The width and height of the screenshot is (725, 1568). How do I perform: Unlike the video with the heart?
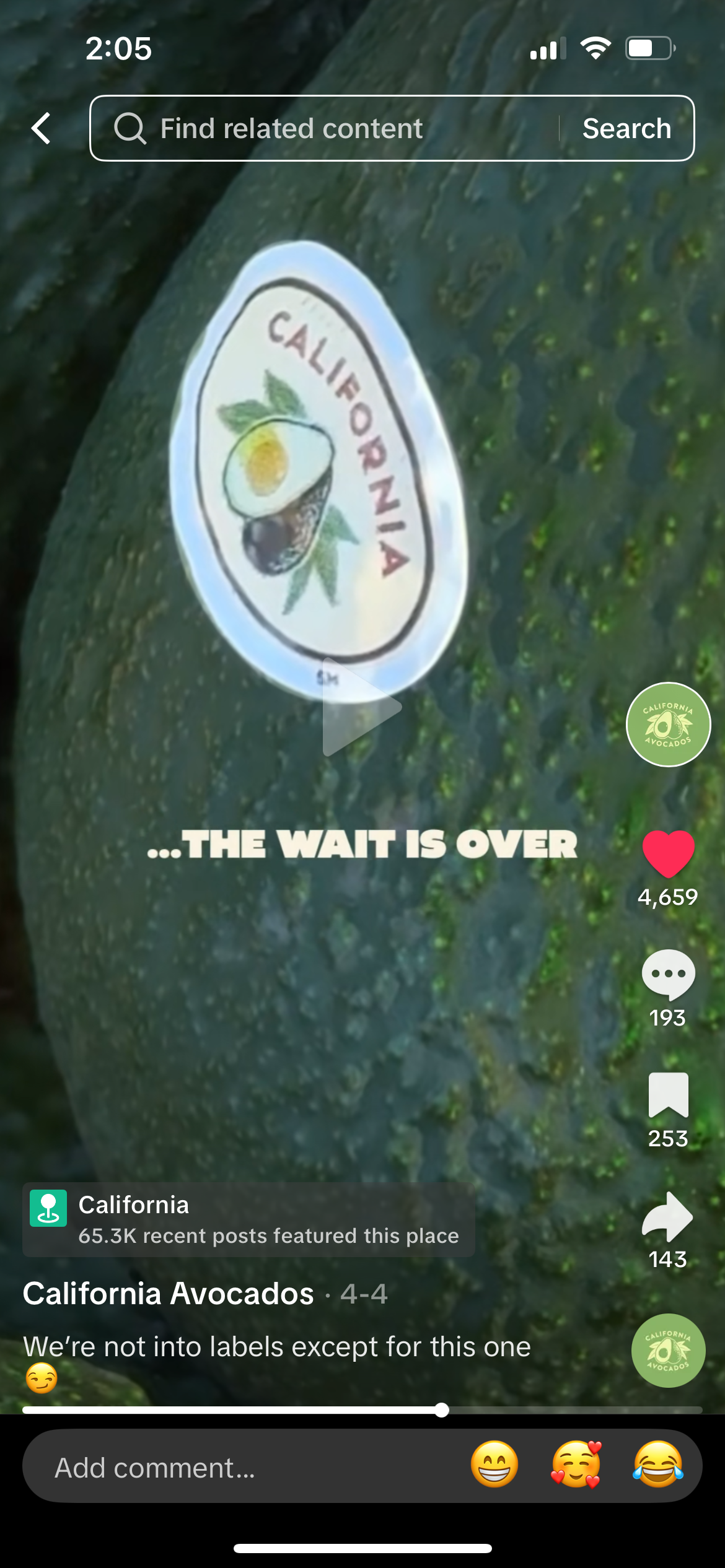(x=668, y=853)
